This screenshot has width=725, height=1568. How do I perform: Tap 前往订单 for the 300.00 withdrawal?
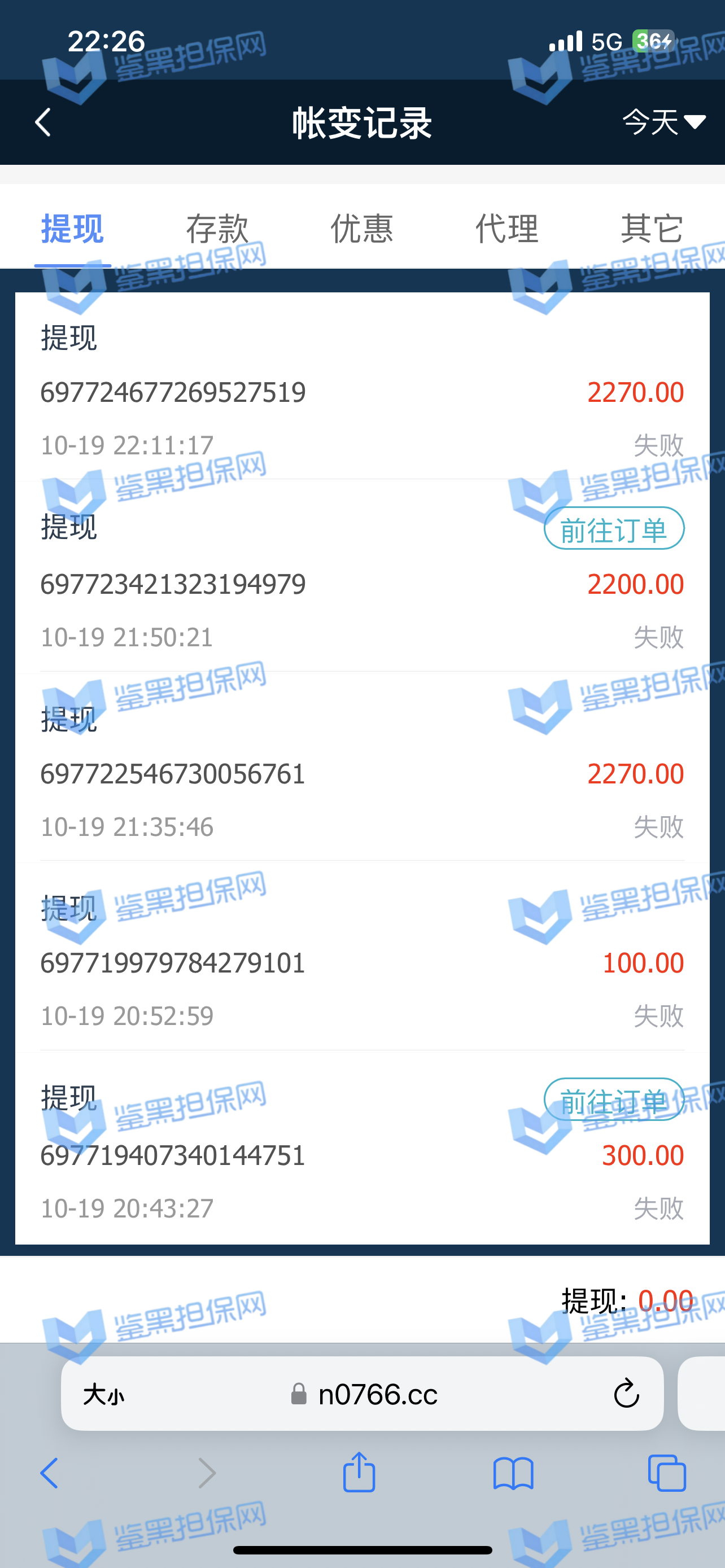pos(614,1100)
